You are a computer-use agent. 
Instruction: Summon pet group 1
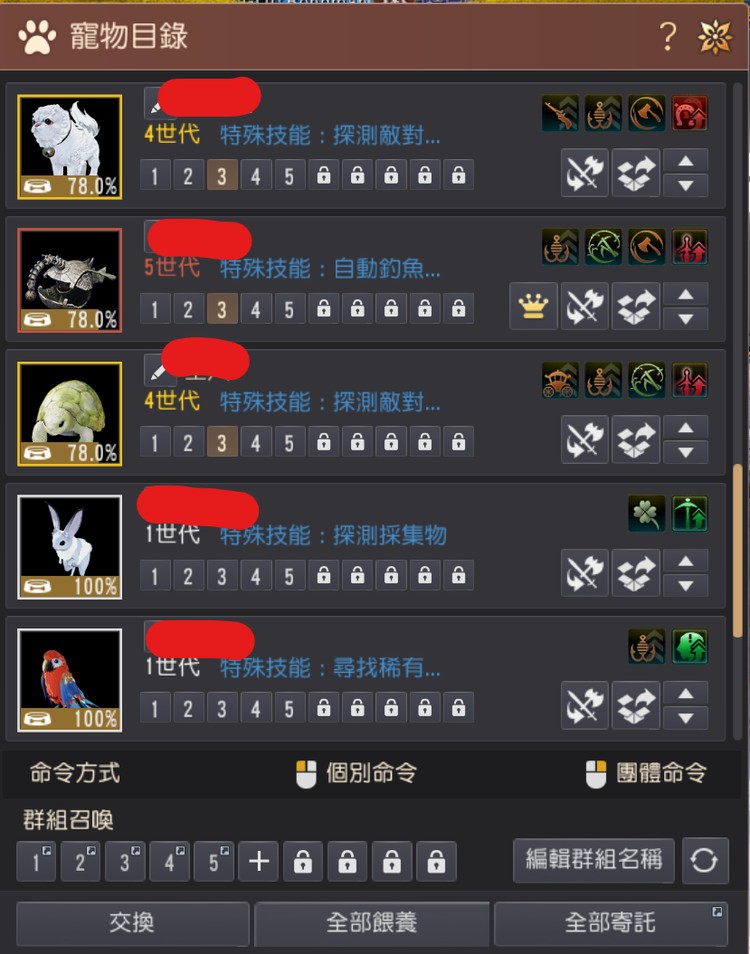tap(37, 861)
